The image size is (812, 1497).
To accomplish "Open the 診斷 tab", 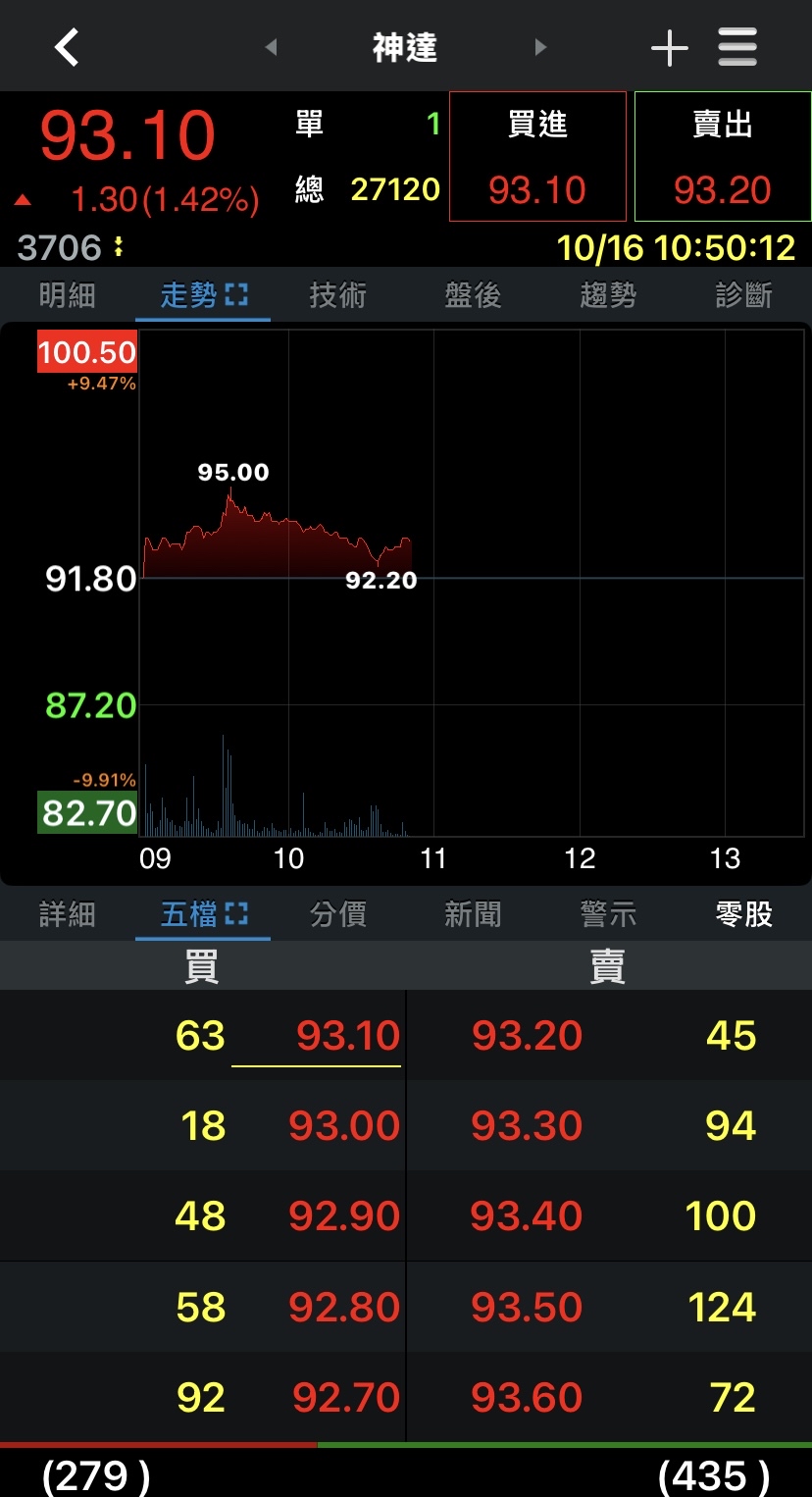I will [x=743, y=295].
